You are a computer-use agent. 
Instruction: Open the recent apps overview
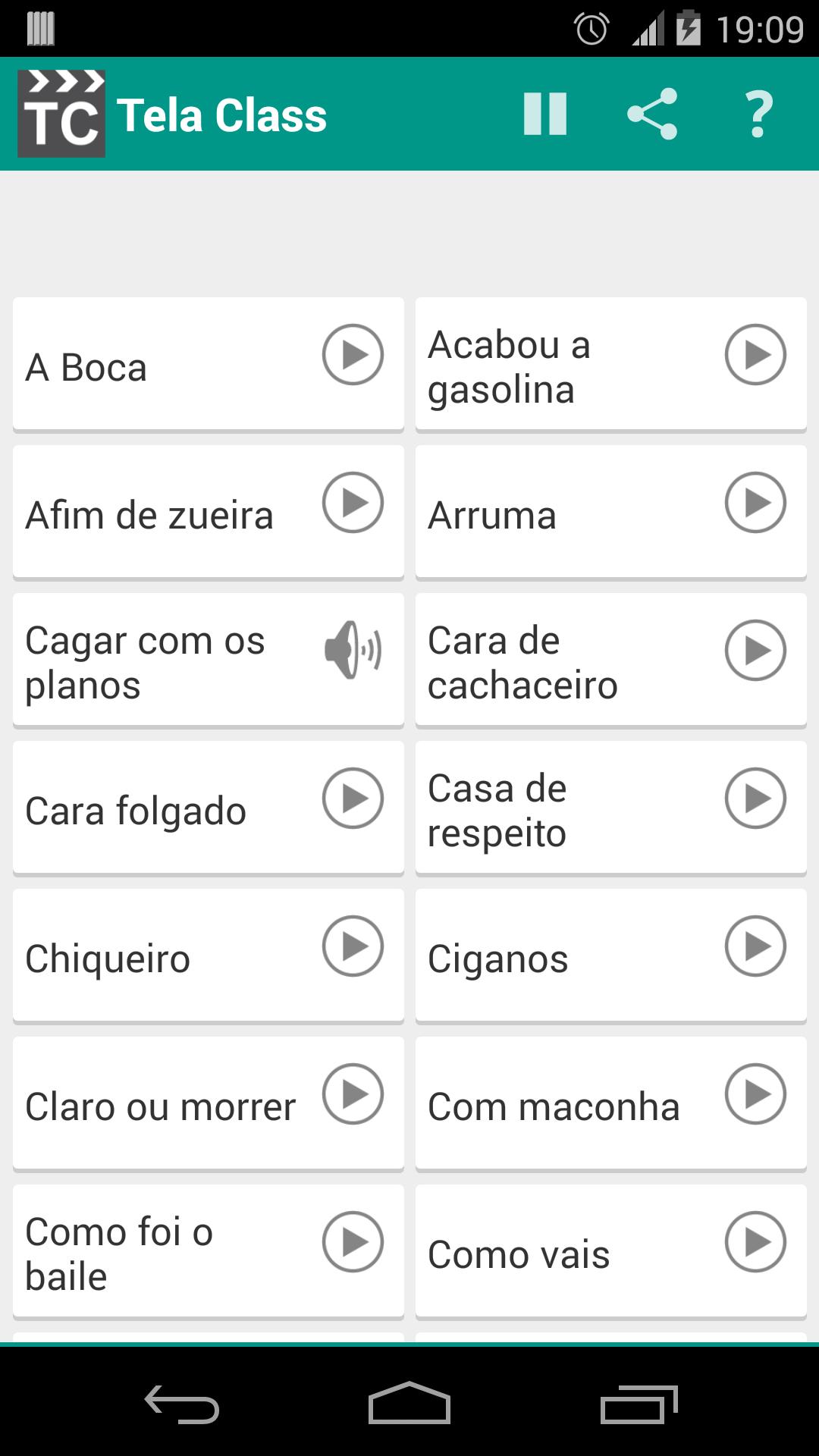coord(639,1404)
